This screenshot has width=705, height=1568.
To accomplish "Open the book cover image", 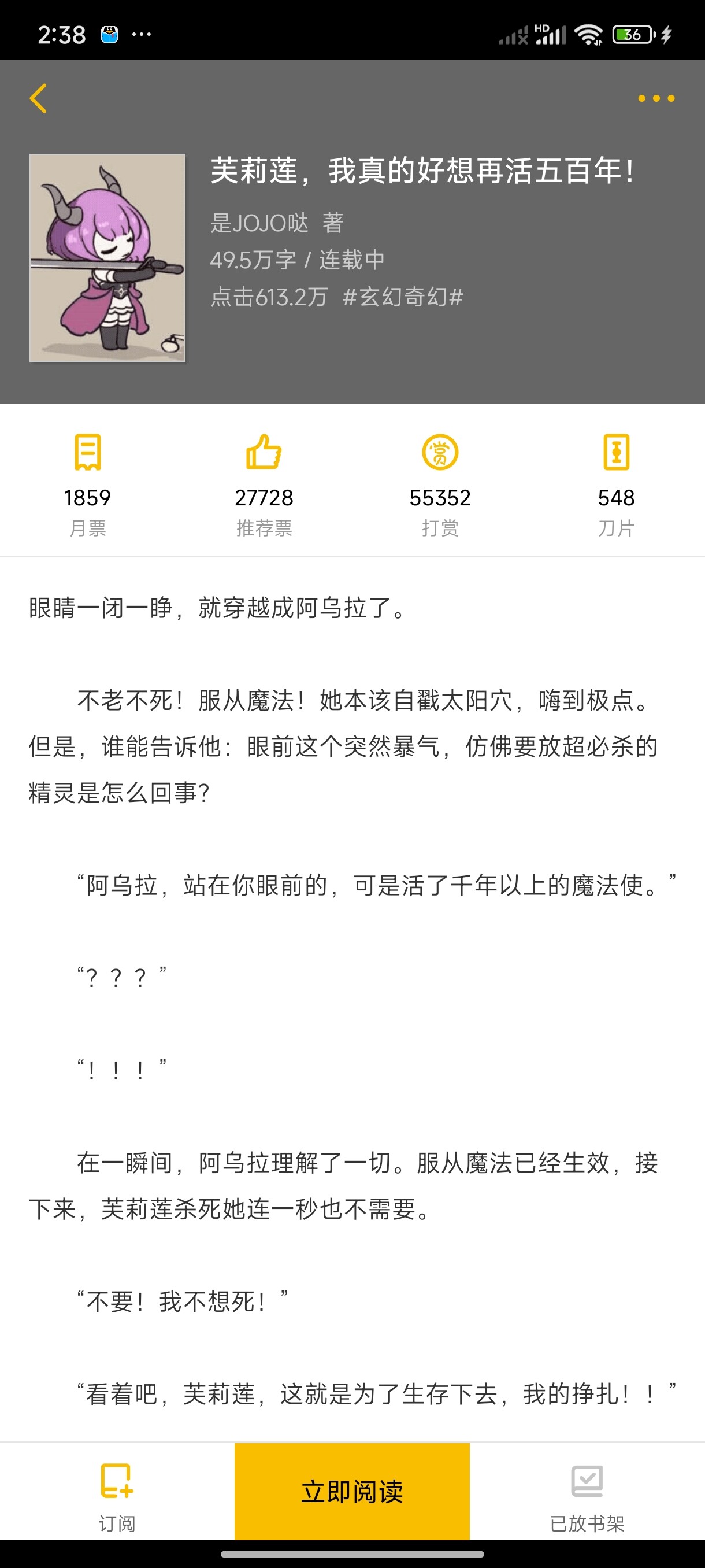I will pyautogui.click(x=107, y=257).
